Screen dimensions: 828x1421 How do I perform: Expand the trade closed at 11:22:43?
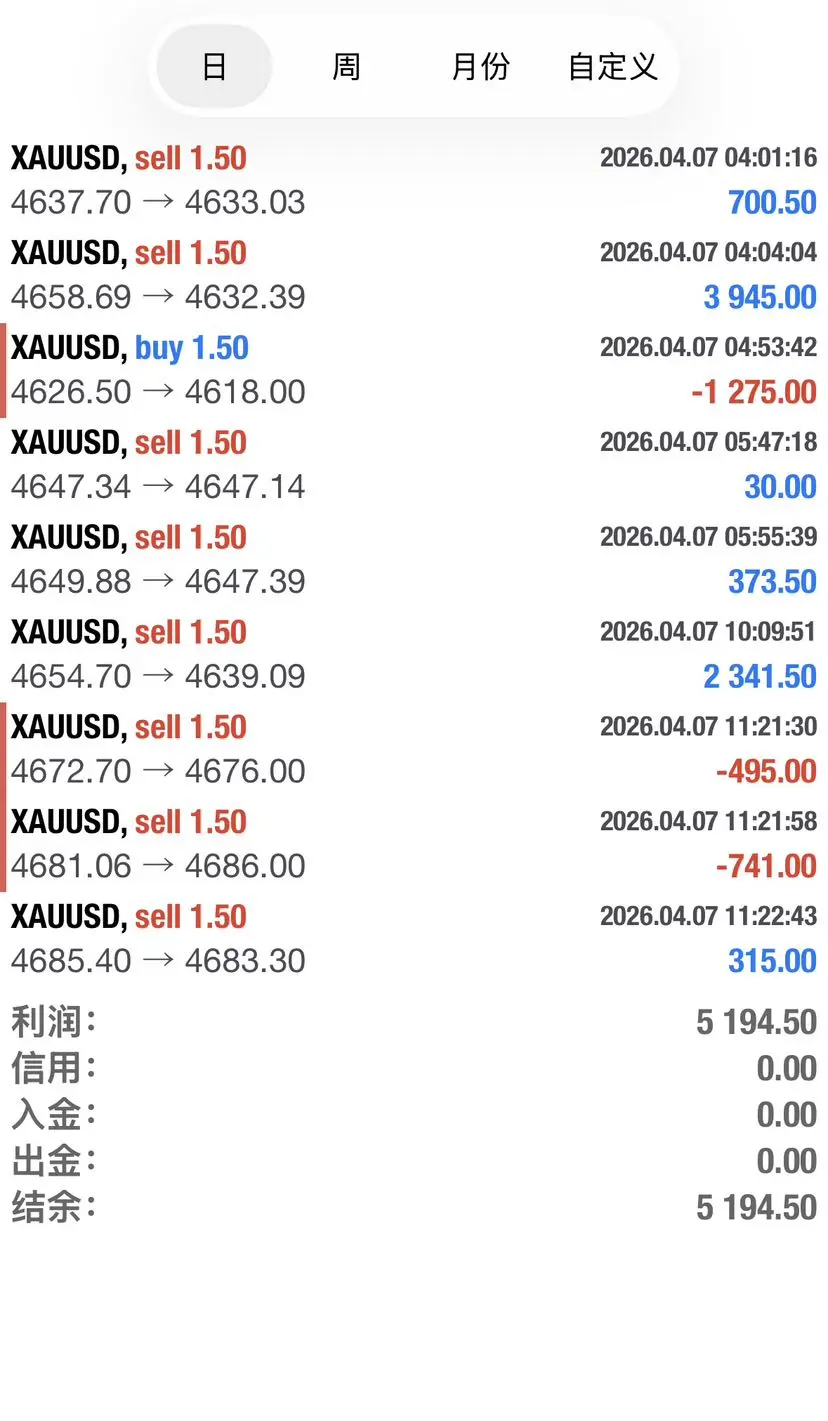[x=414, y=940]
